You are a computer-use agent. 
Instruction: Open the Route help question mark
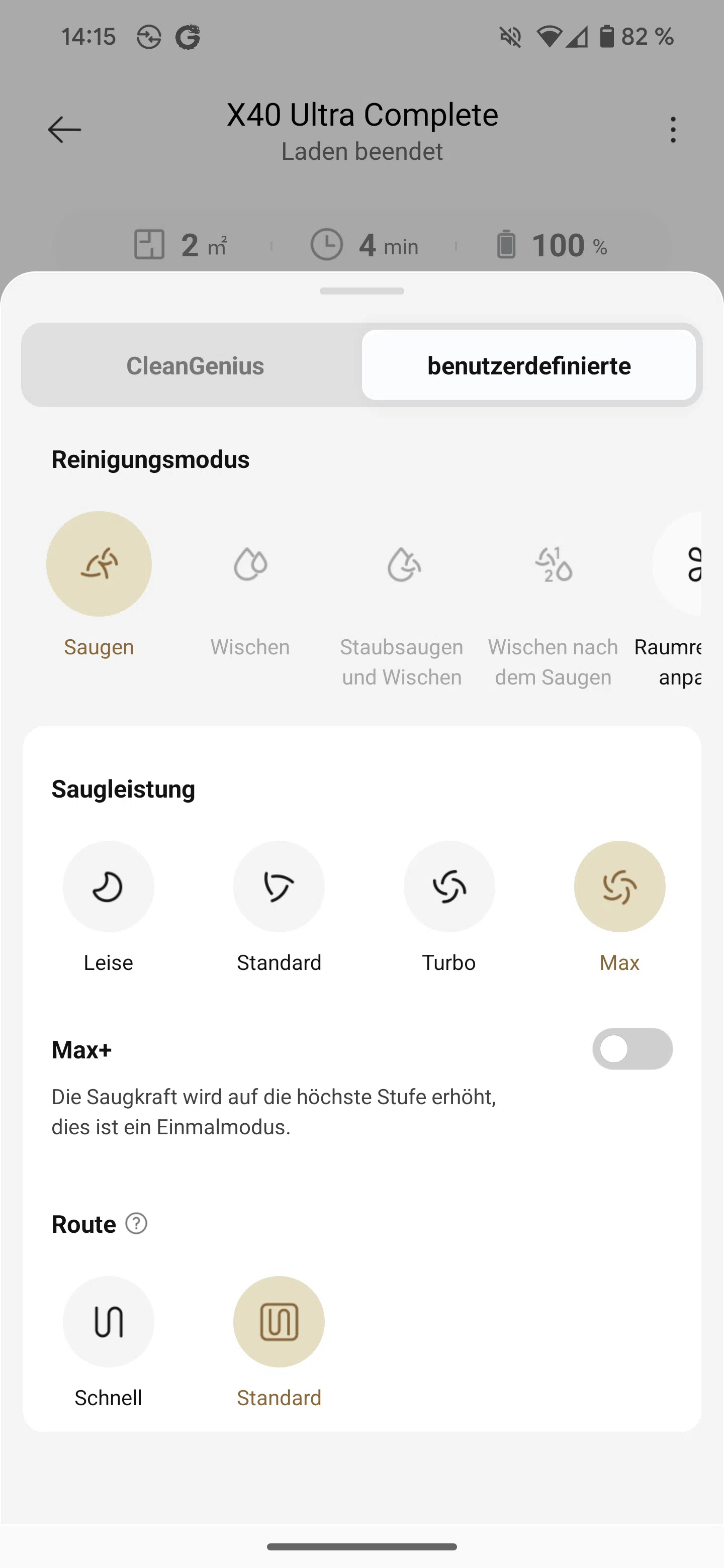pyautogui.click(x=136, y=1223)
